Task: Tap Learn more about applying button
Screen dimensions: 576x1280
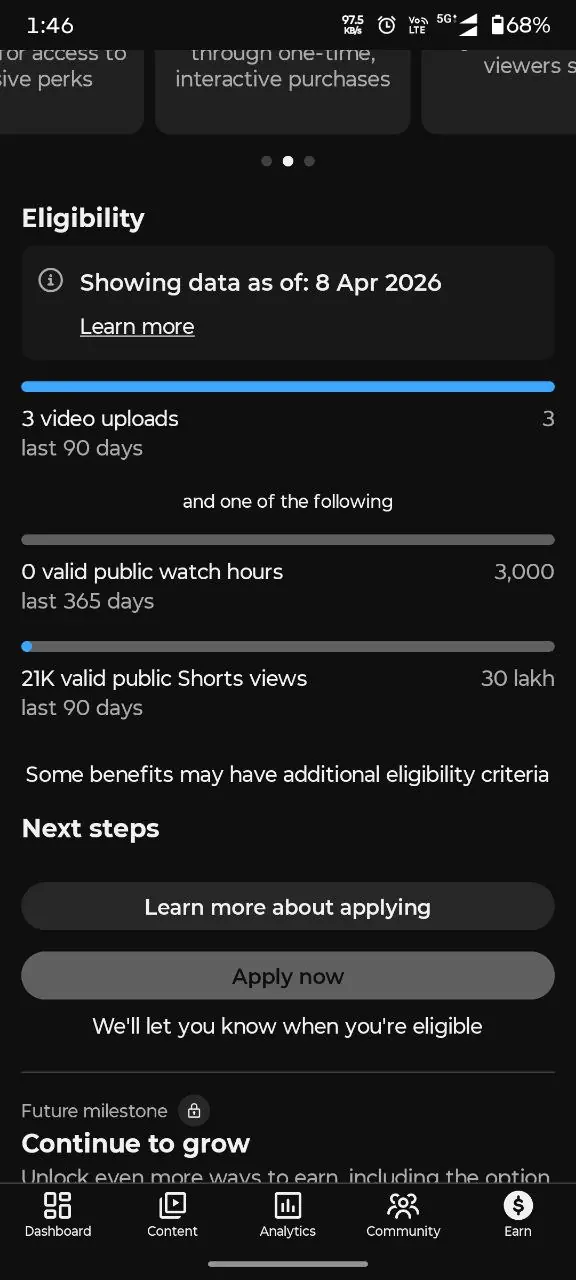Action: 288,907
